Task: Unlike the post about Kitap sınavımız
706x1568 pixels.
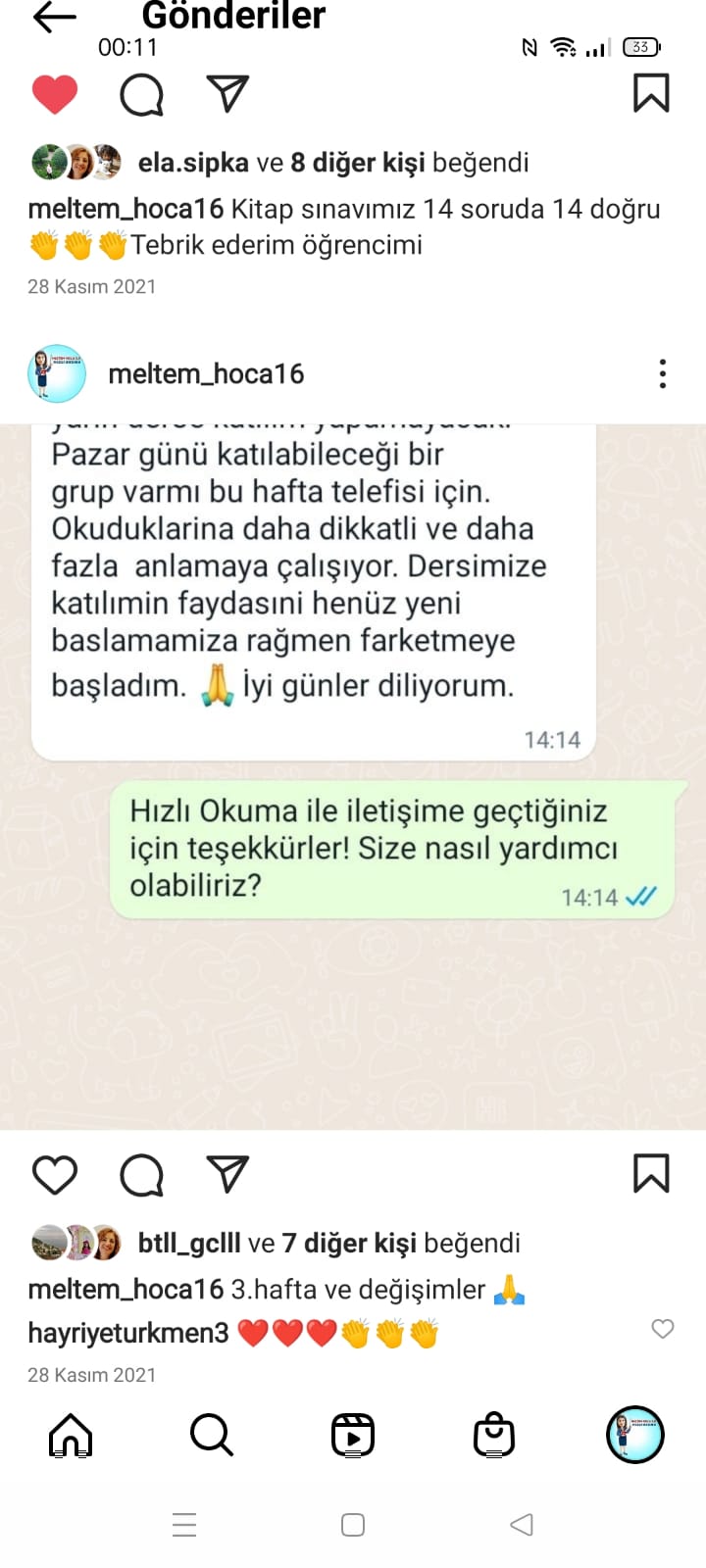Action: [55, 94]
